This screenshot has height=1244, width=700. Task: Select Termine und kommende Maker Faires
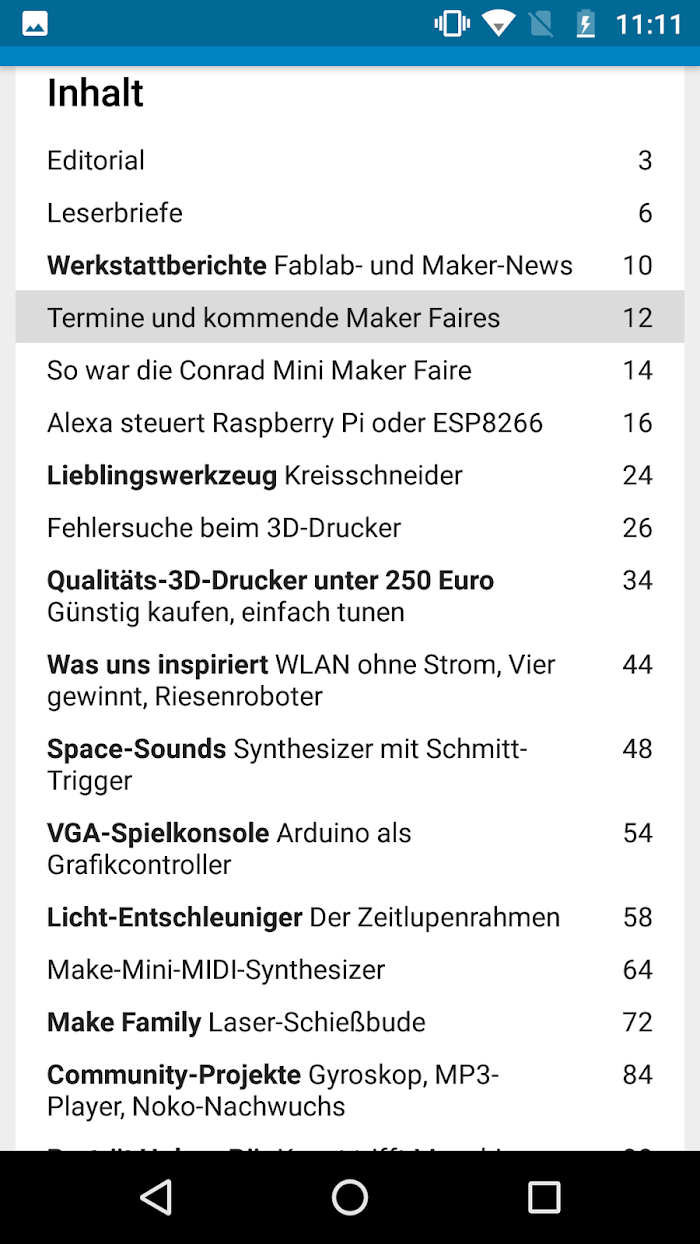coord(350,318)
